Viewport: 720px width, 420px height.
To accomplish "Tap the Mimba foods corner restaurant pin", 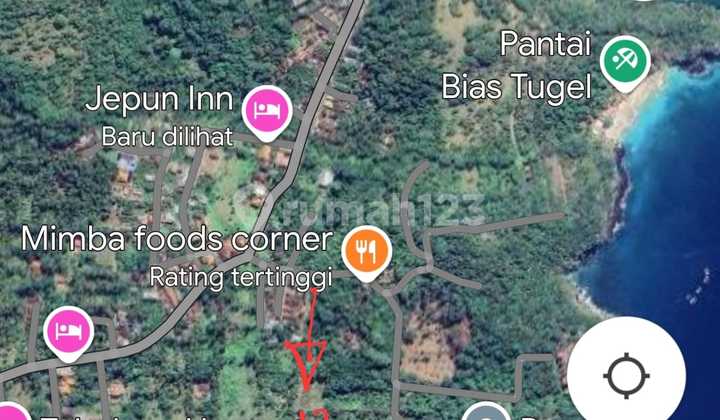I will coord(366,250).
